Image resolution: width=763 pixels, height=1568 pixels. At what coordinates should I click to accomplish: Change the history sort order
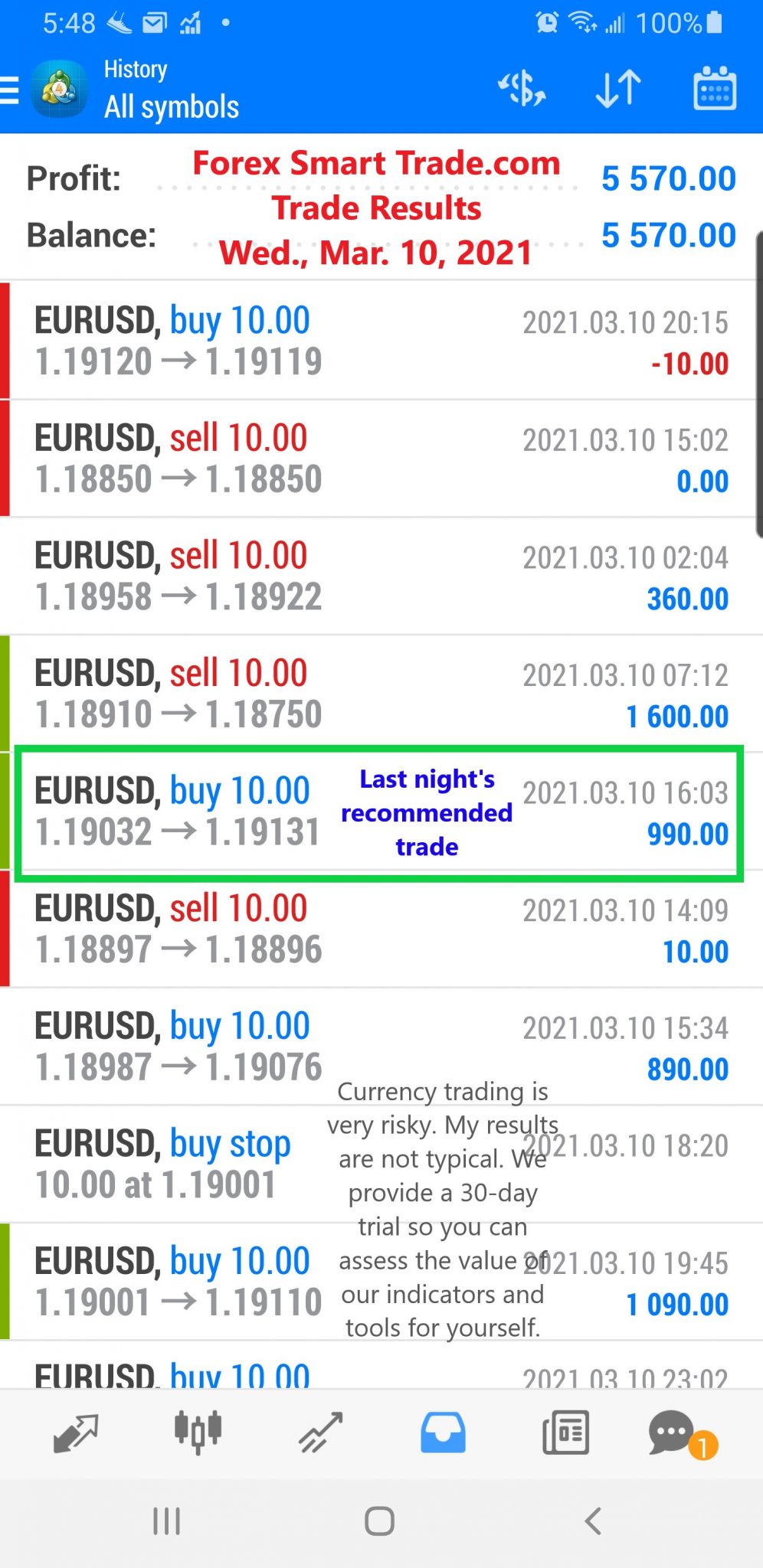pos(617,89)
